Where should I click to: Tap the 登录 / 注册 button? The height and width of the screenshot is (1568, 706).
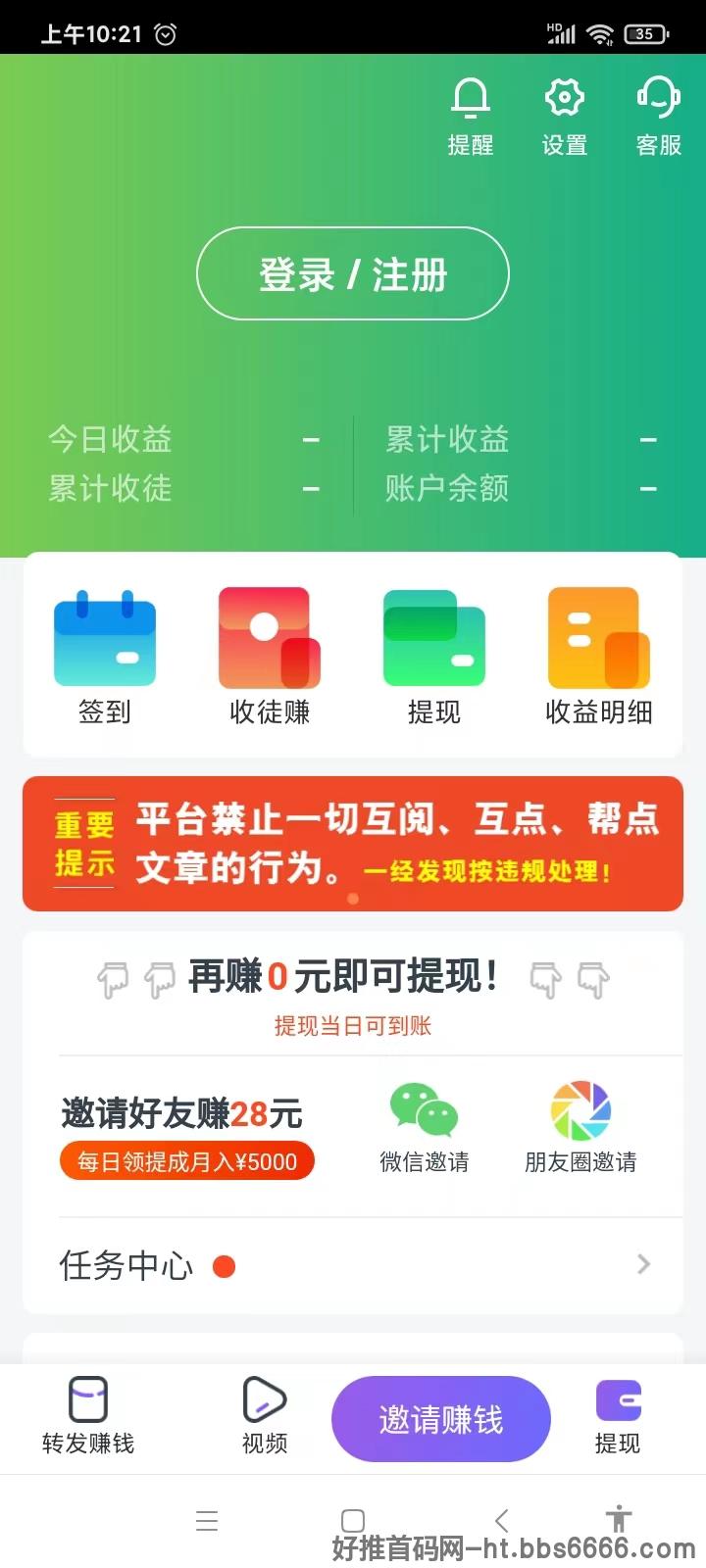[353, 273]
